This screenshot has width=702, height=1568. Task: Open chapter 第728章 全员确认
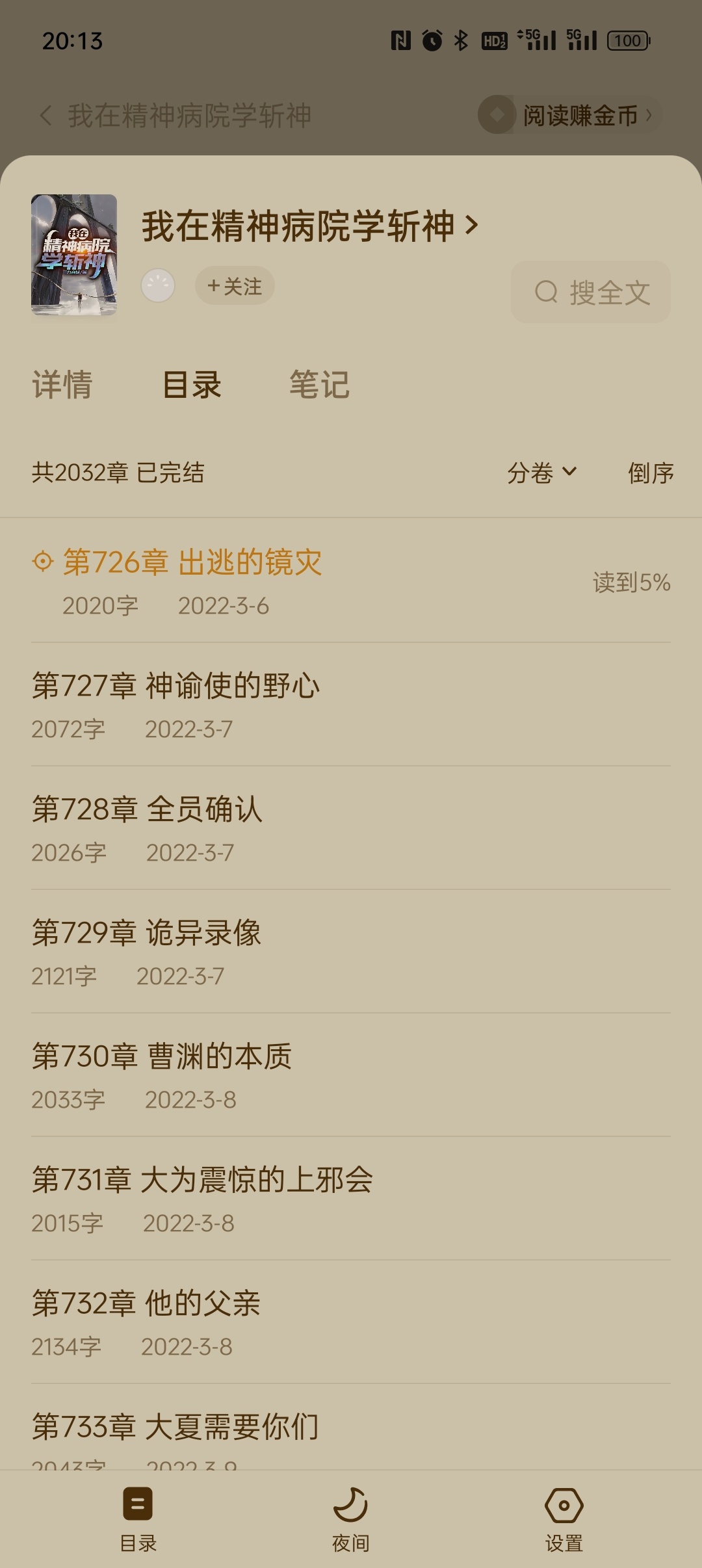147,810
